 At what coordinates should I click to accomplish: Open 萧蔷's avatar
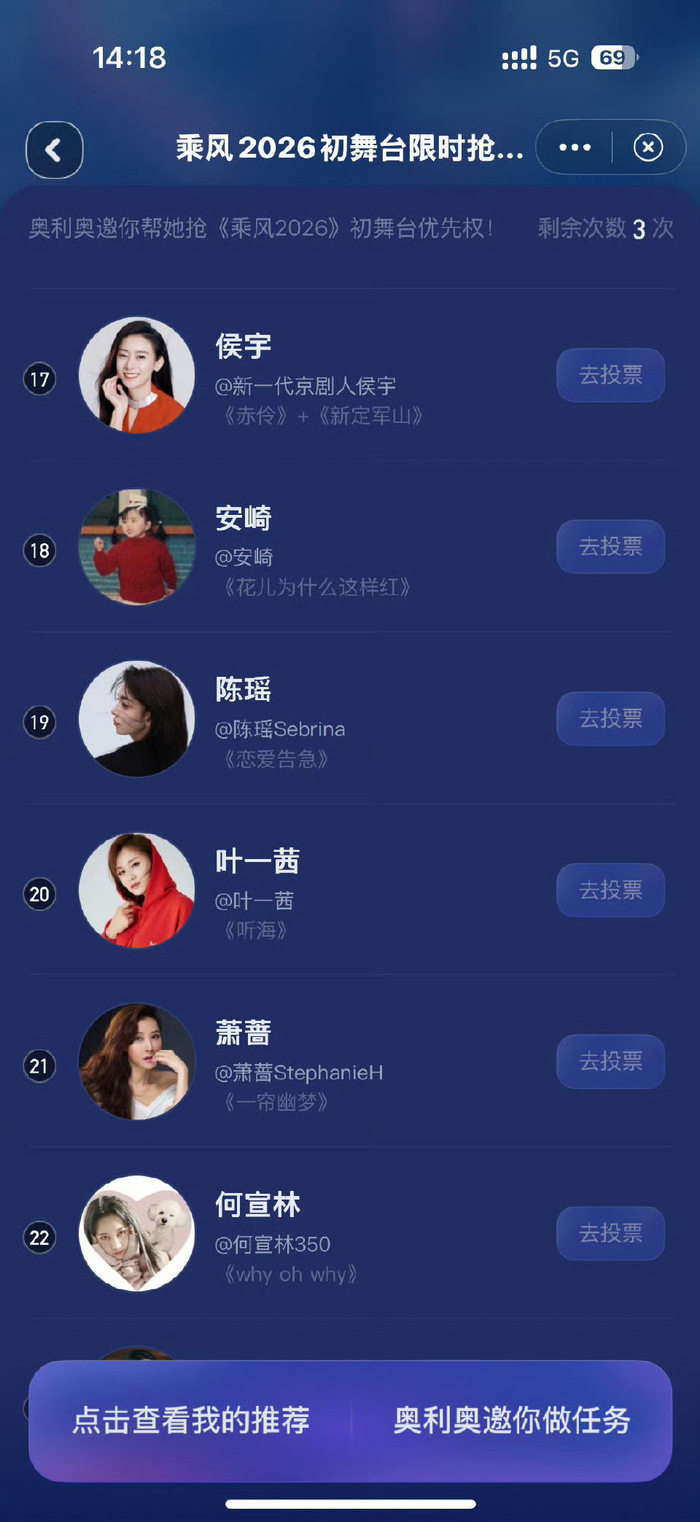137,1061
